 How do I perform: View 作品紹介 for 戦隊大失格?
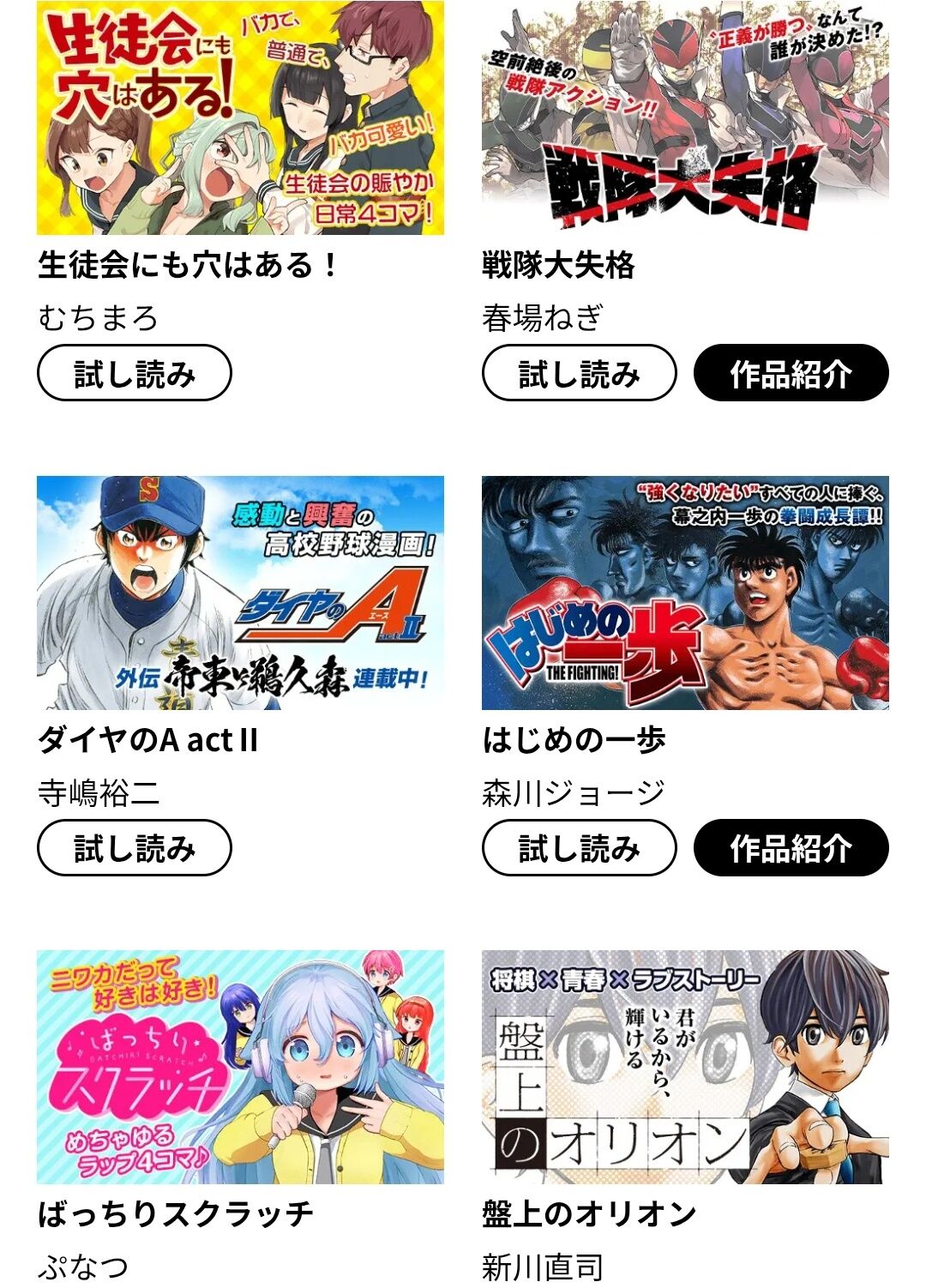pos(791,373)
